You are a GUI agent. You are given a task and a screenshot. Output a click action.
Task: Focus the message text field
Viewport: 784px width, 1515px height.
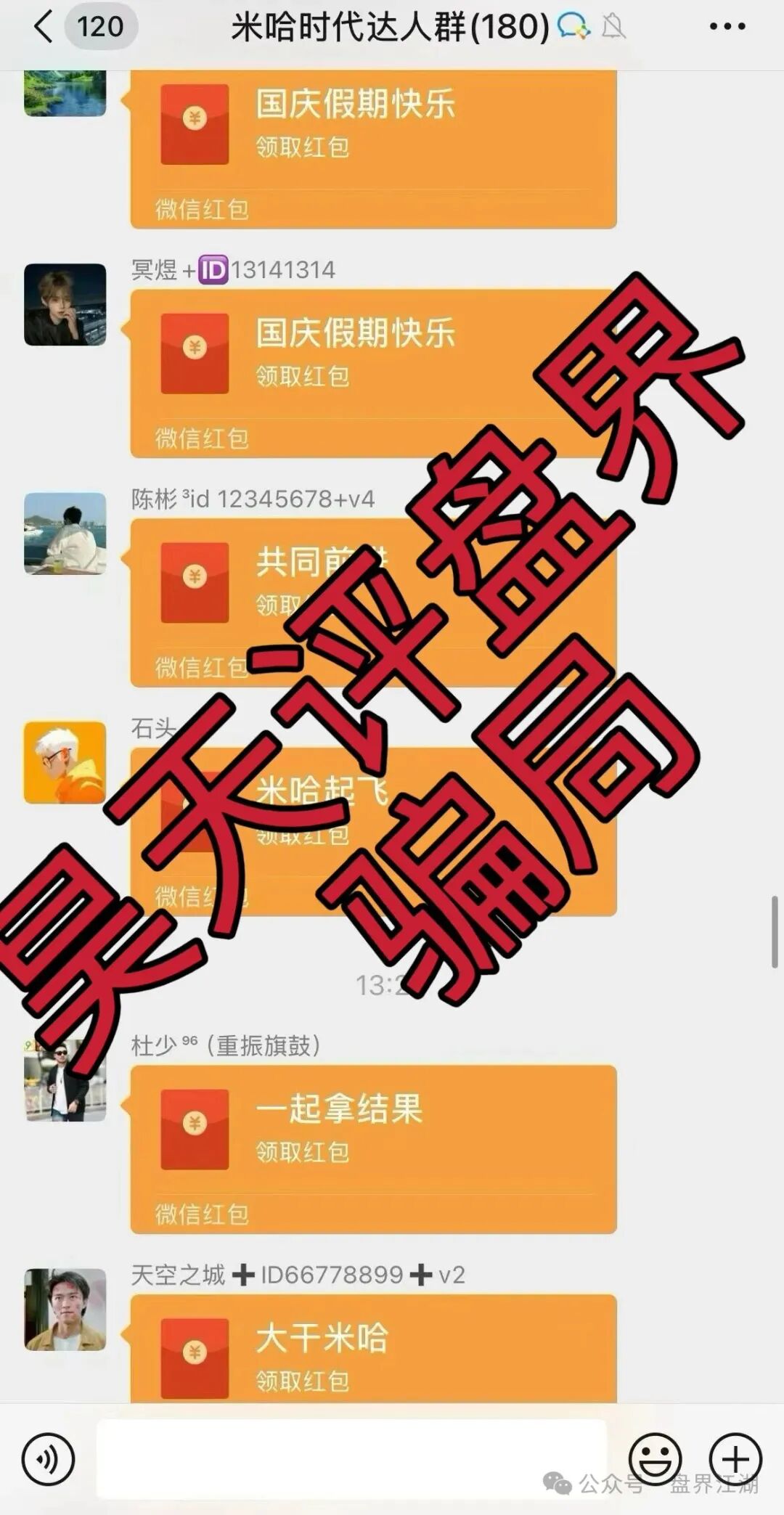coord(351,1459)
